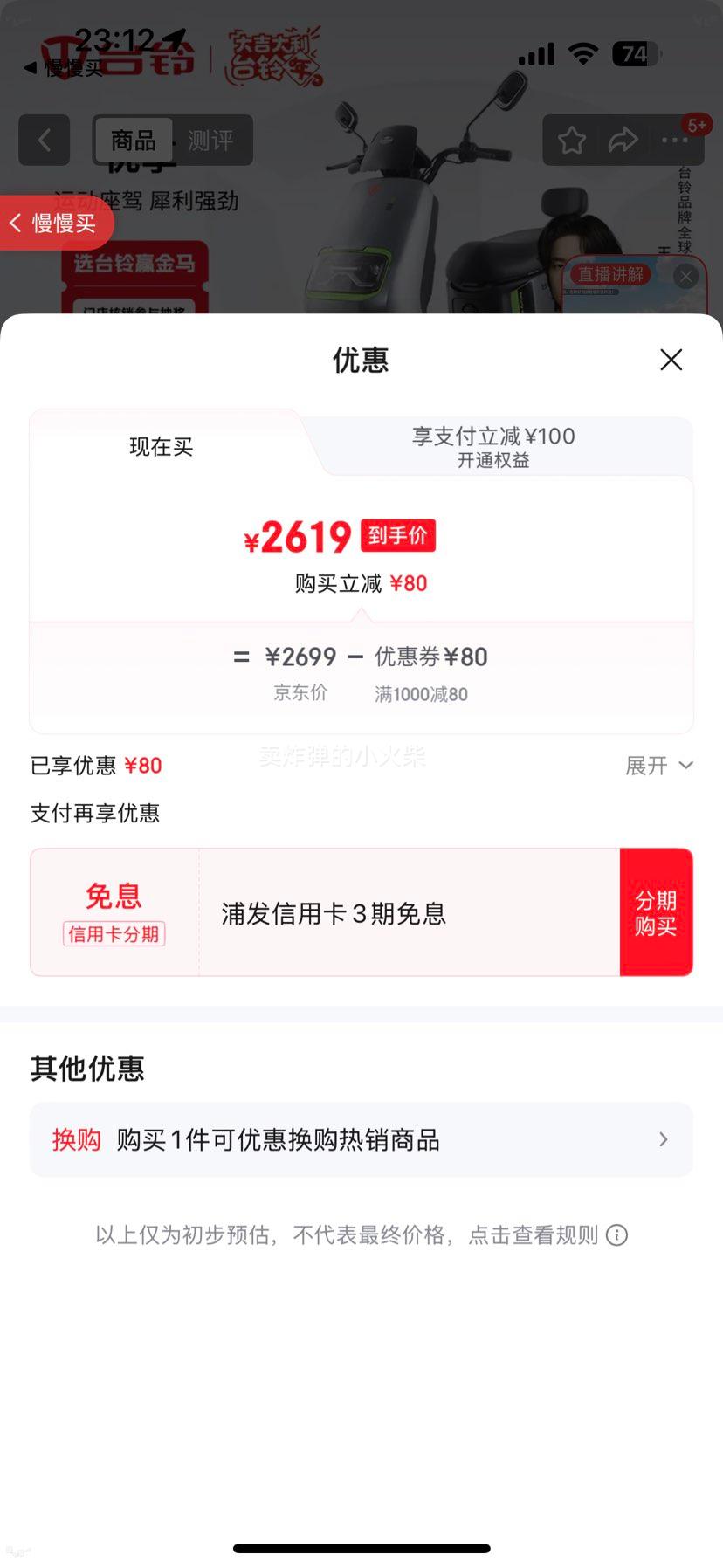Dismiss the 直播讲解 live widget with its X
Image resolution: width=723 pixels, height=1568 pixels.
(x=685, y=276)
